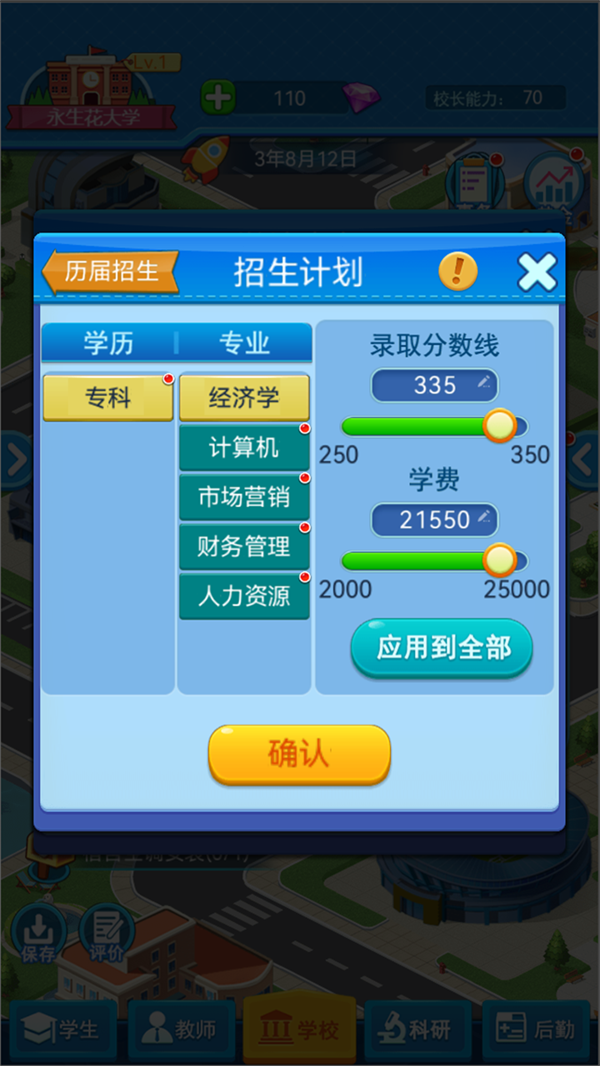The height and width of the screenshot is (1066, 600).
Task: Select the 专科 education level
Action: [x=107, y=398]
